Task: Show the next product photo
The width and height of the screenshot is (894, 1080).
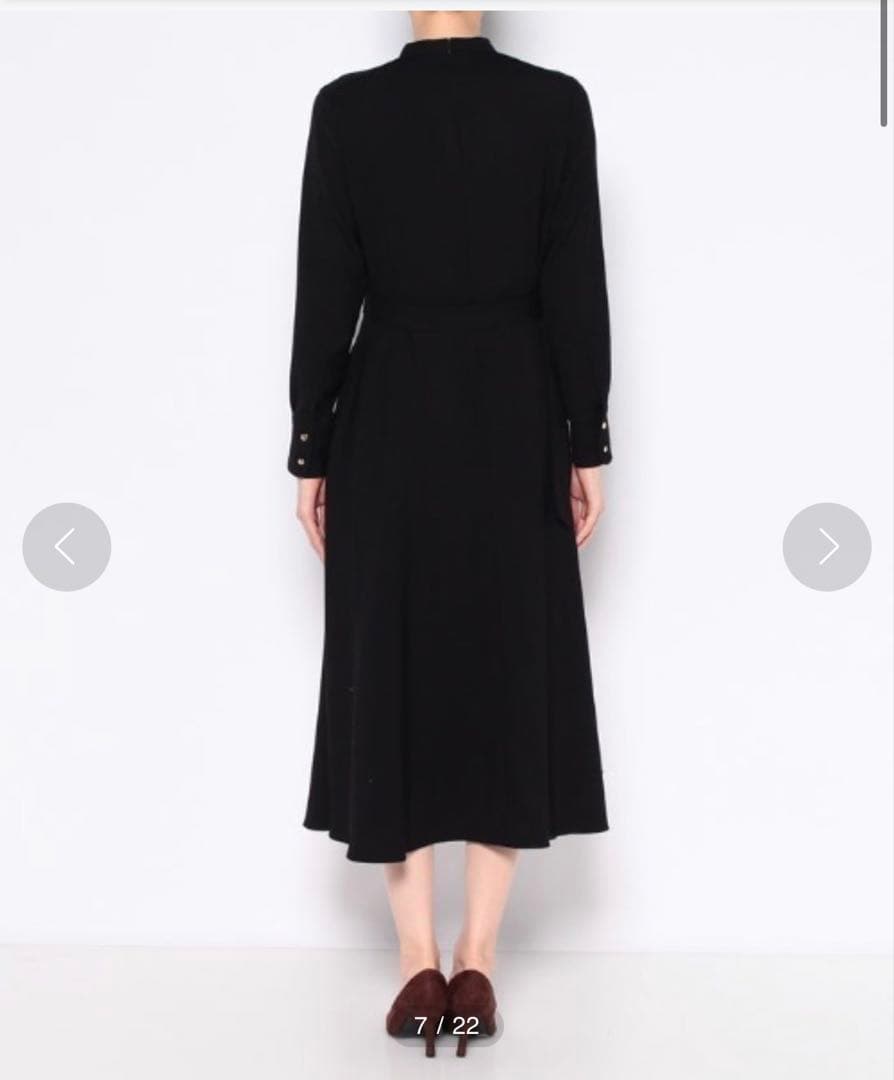Action: (x=827, y=547)
